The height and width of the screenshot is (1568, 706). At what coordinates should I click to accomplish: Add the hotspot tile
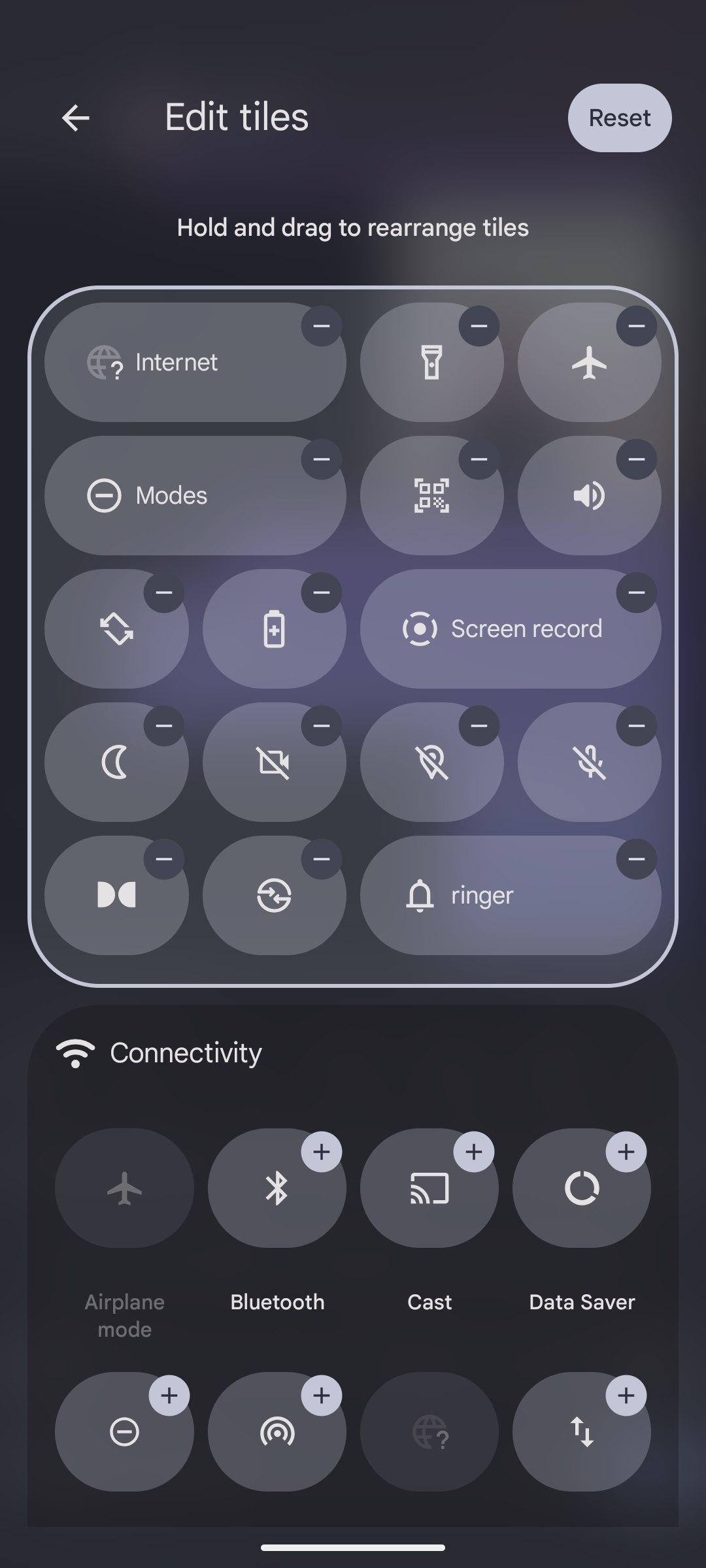(321, 1396)
